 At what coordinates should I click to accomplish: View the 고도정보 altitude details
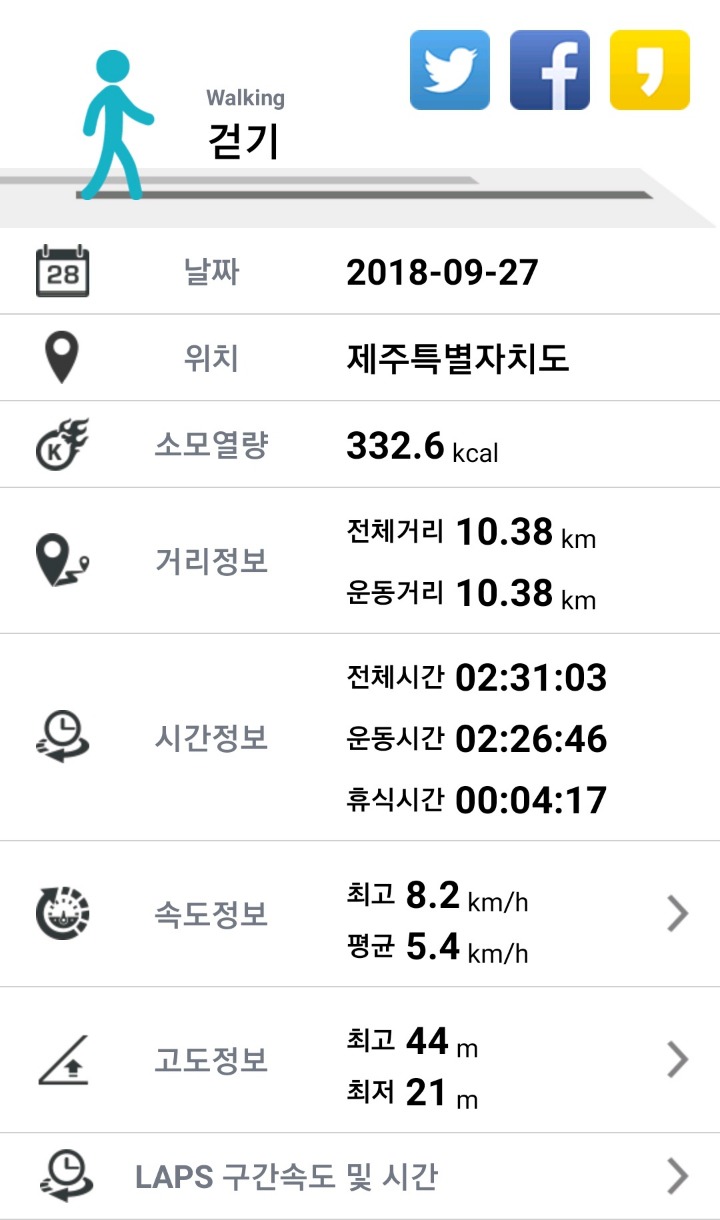click(677, 1060)
